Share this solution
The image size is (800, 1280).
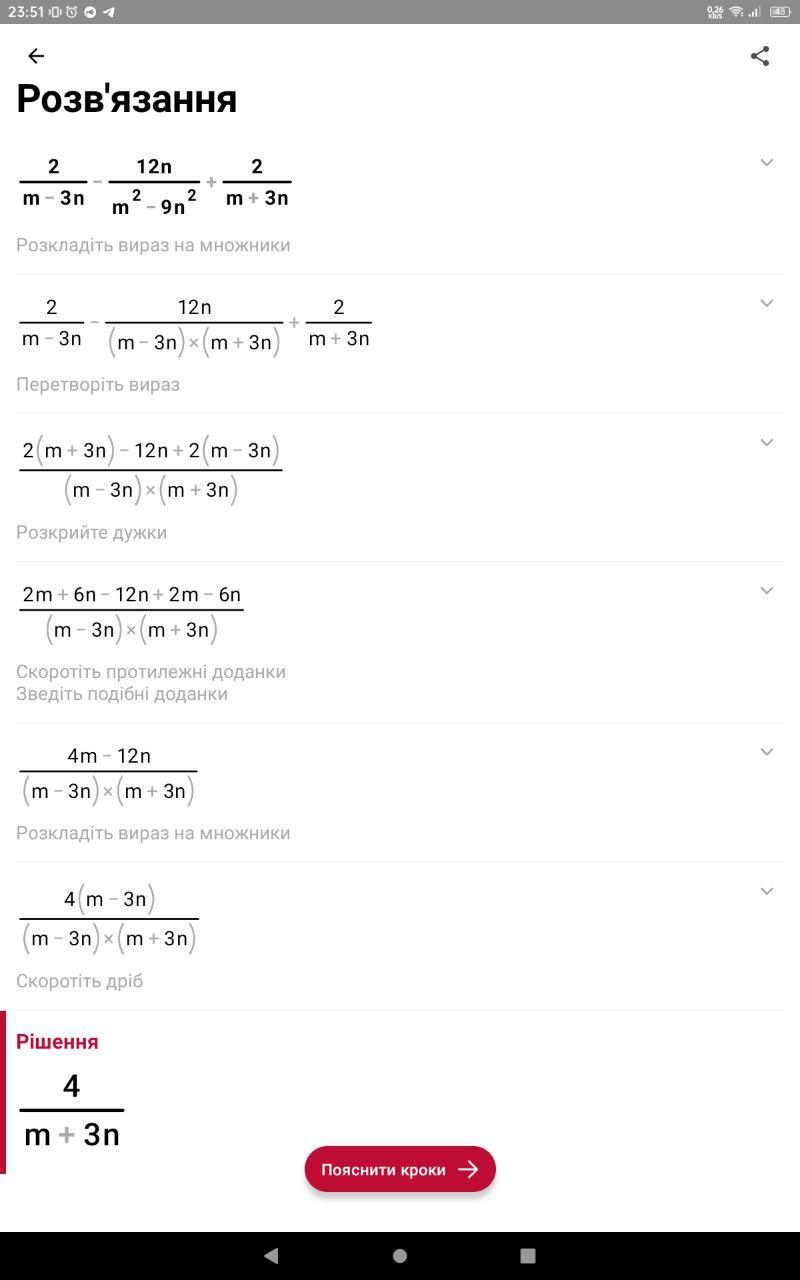(x=760, y=56)
